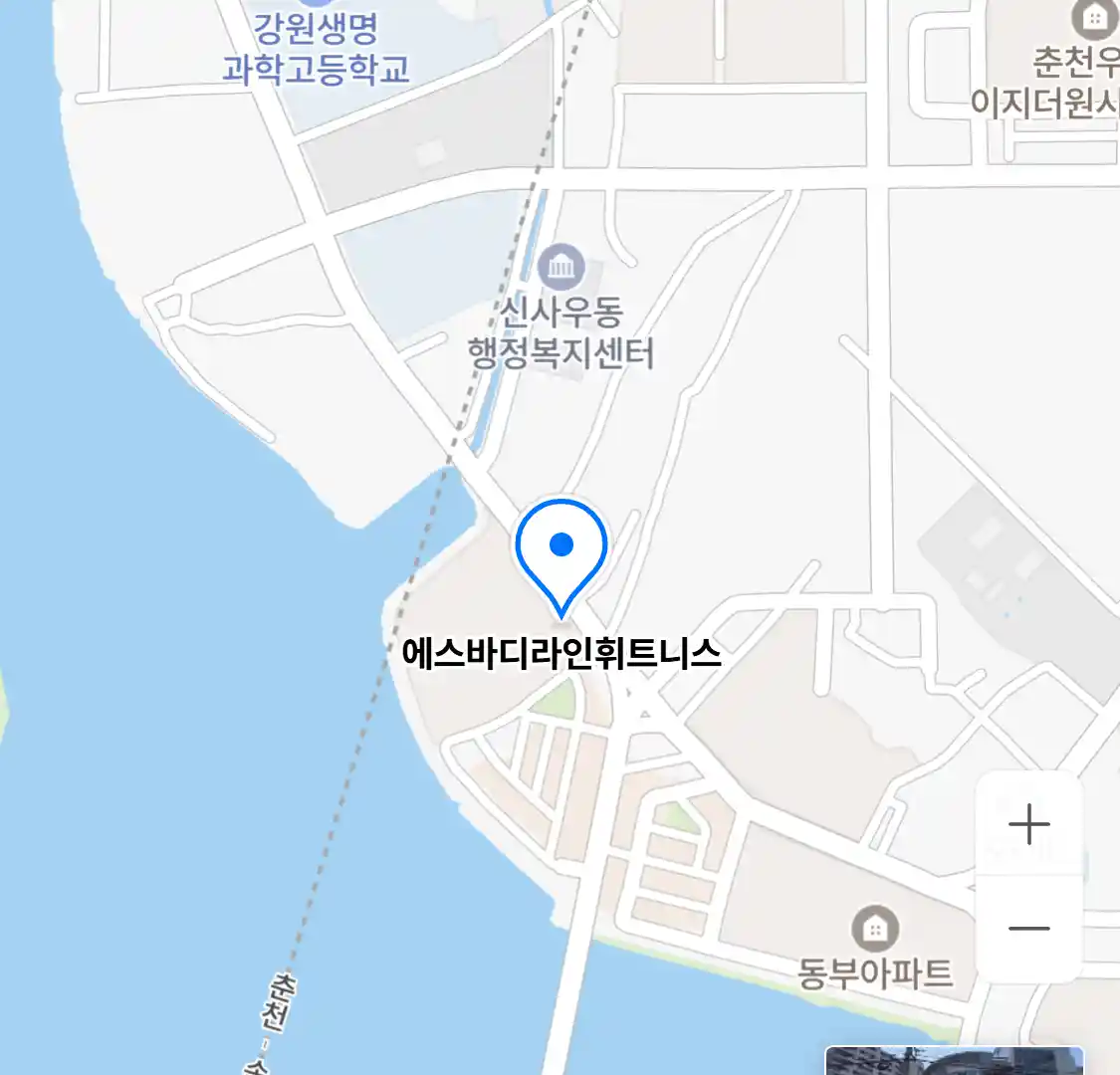Viewport: 1120px width, 1075px height.
Task: Open the 신사우동 행정복지센터 map marker
Action: [560, 267]
